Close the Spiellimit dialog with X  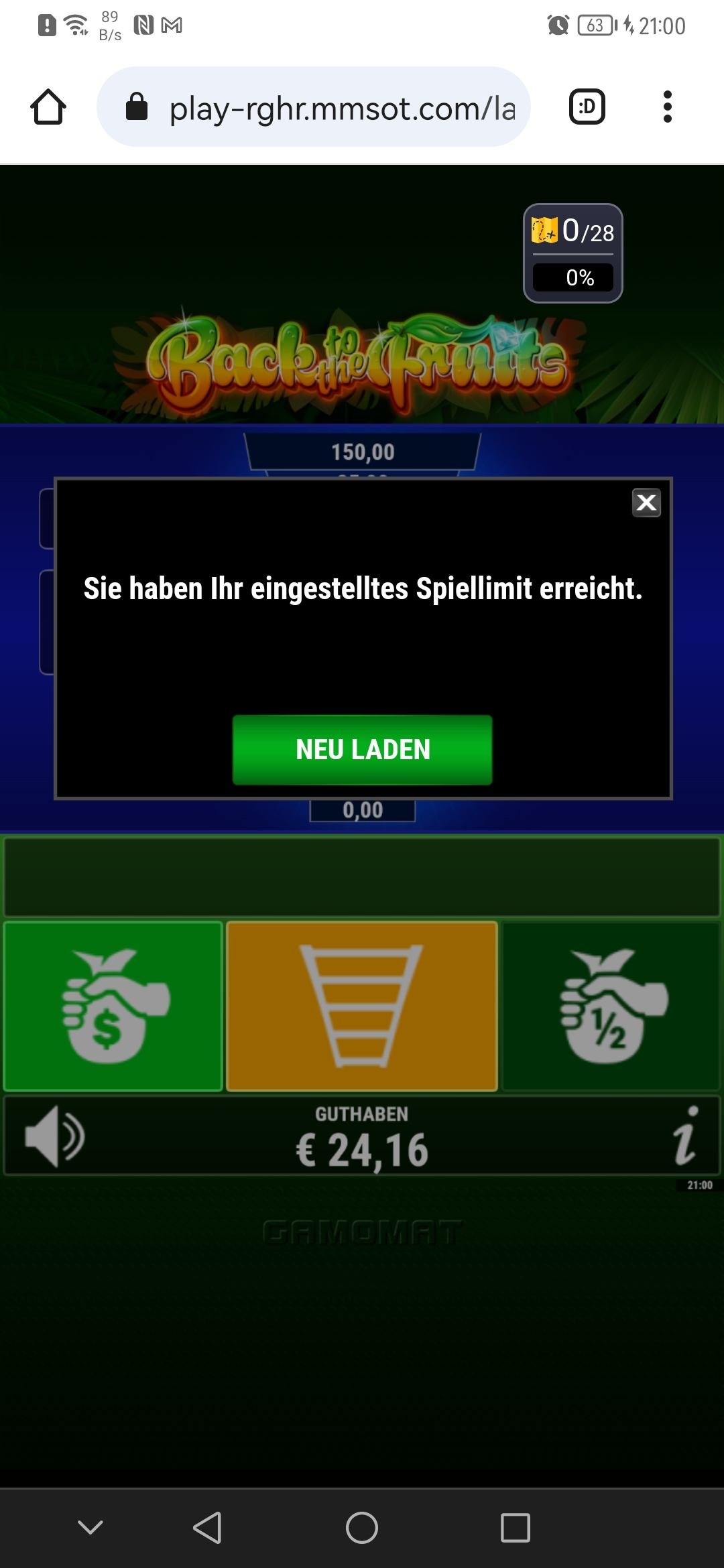pos(646,503)
